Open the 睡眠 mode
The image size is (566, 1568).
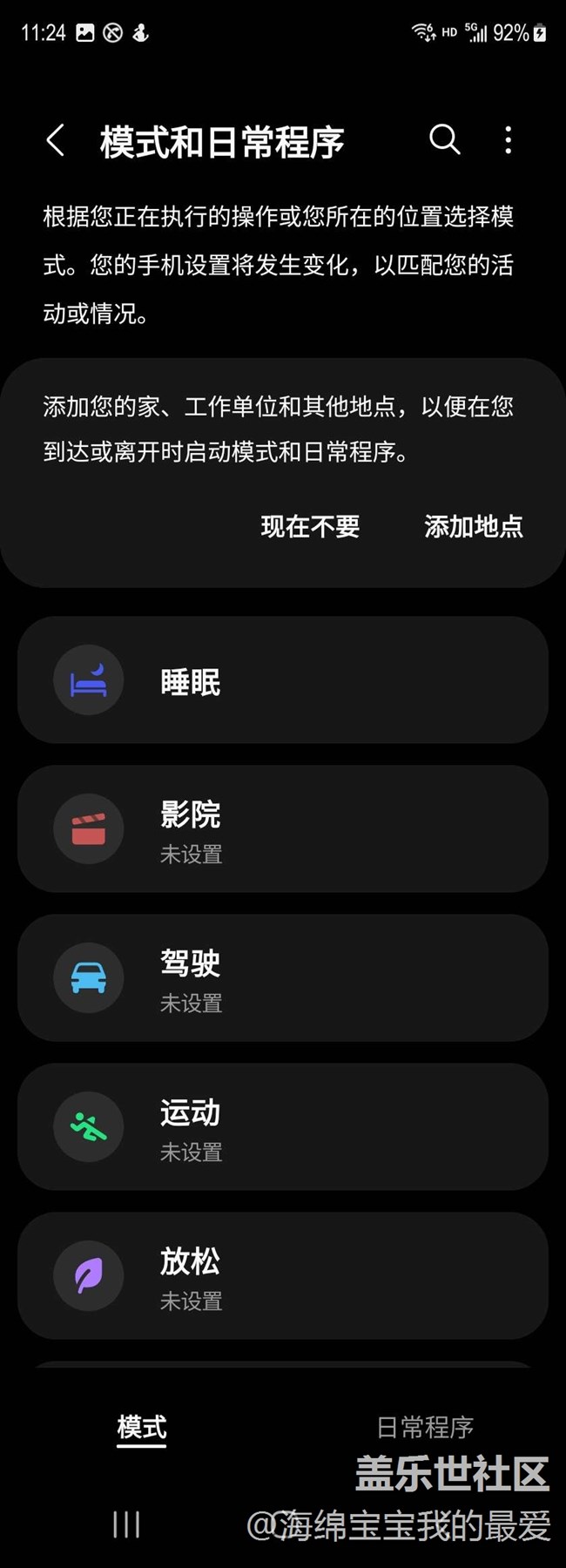coord(282,680)
